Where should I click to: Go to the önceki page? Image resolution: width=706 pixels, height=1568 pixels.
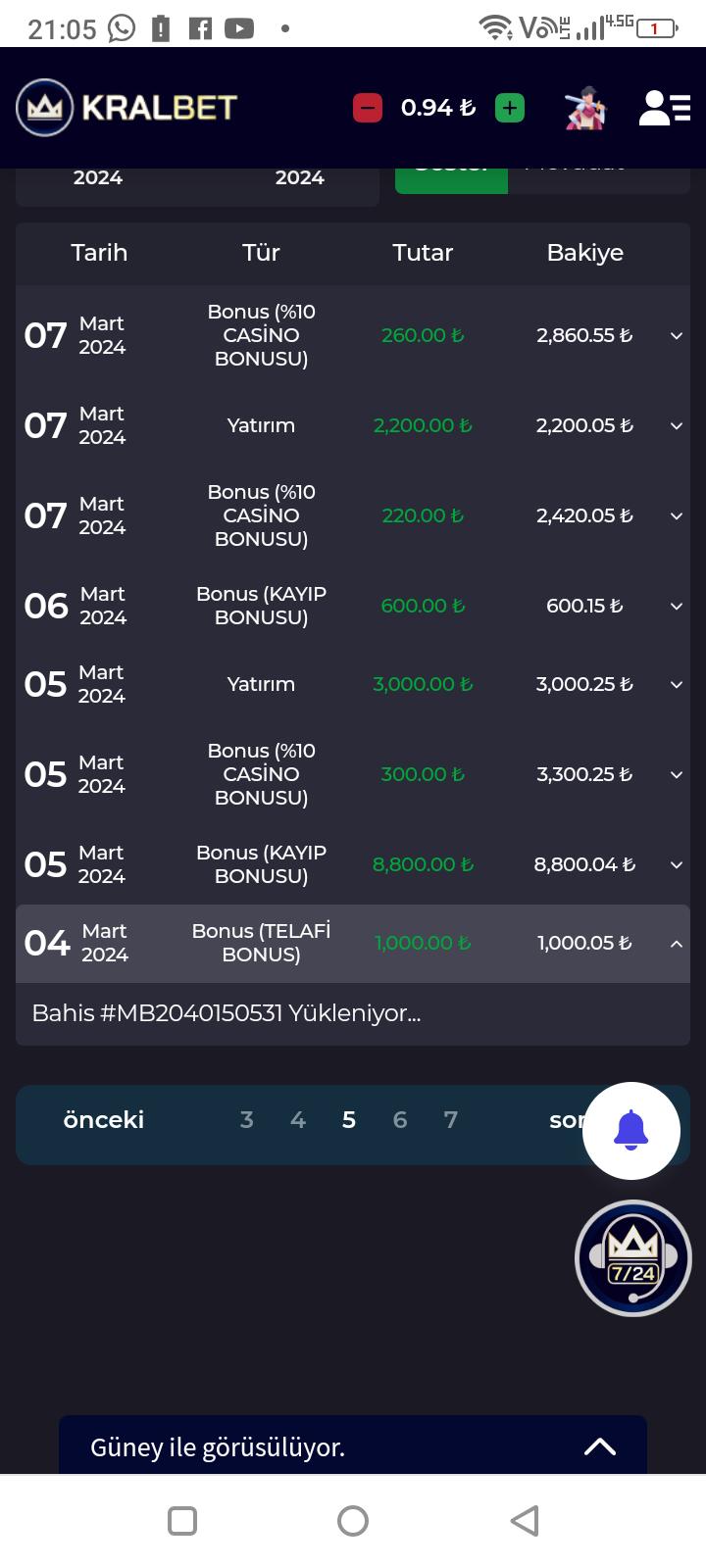coord(104,1120)
